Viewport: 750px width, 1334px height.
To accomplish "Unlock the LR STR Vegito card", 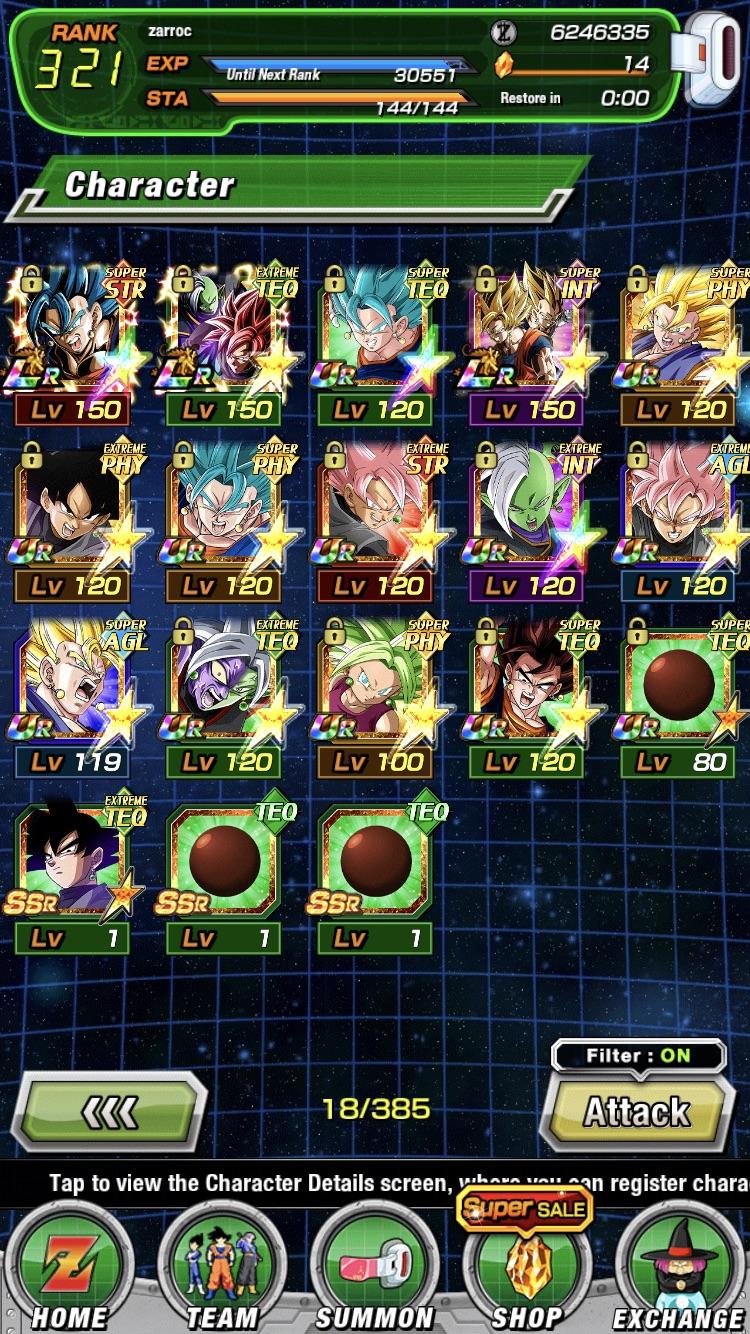I will click(x=32, y=281).
